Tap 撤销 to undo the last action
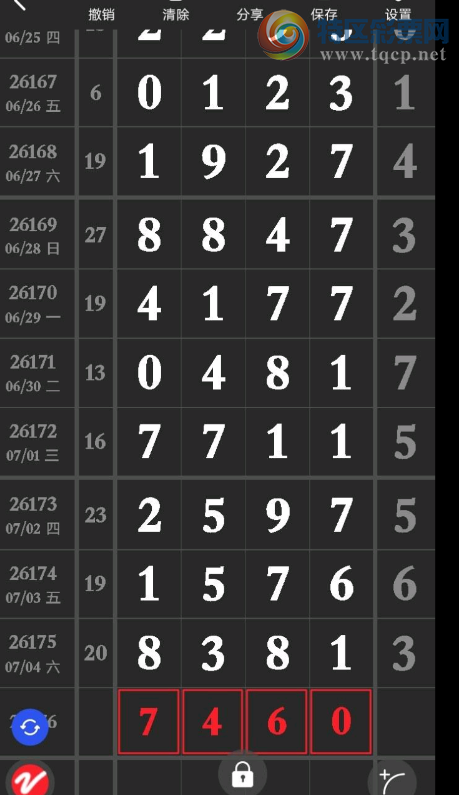Viewport: 459px width, 795px height. coord(101,14)
